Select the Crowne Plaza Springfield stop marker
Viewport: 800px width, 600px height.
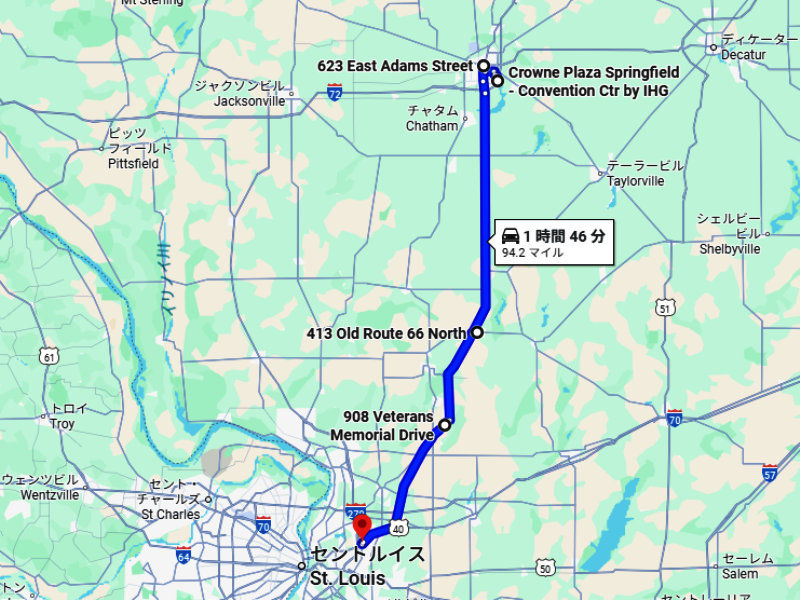pyautogui.click(x=497, y=80)
